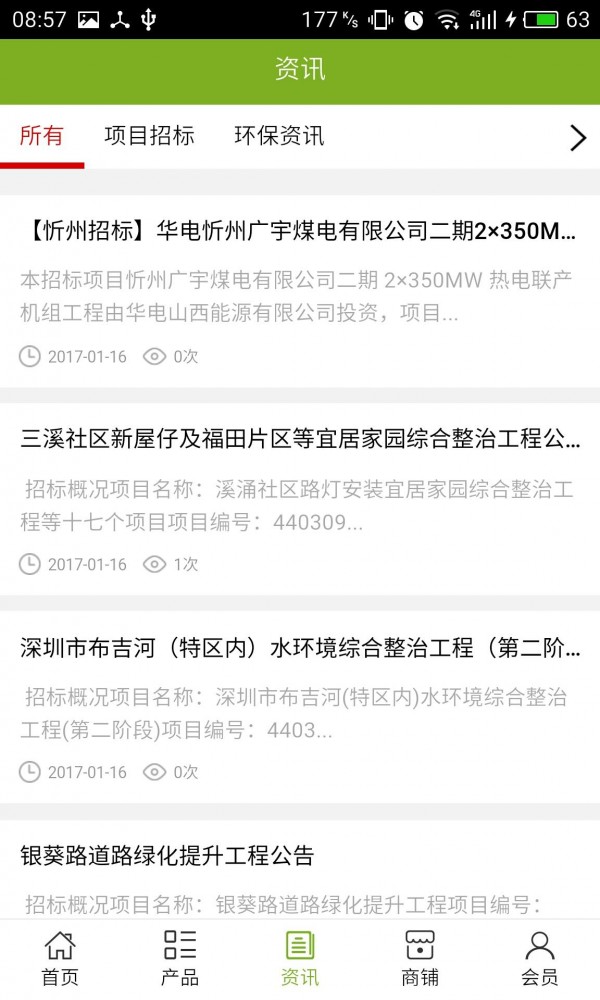
Task: Open the 商铺 tab
Action: click(x=420, y=958)
